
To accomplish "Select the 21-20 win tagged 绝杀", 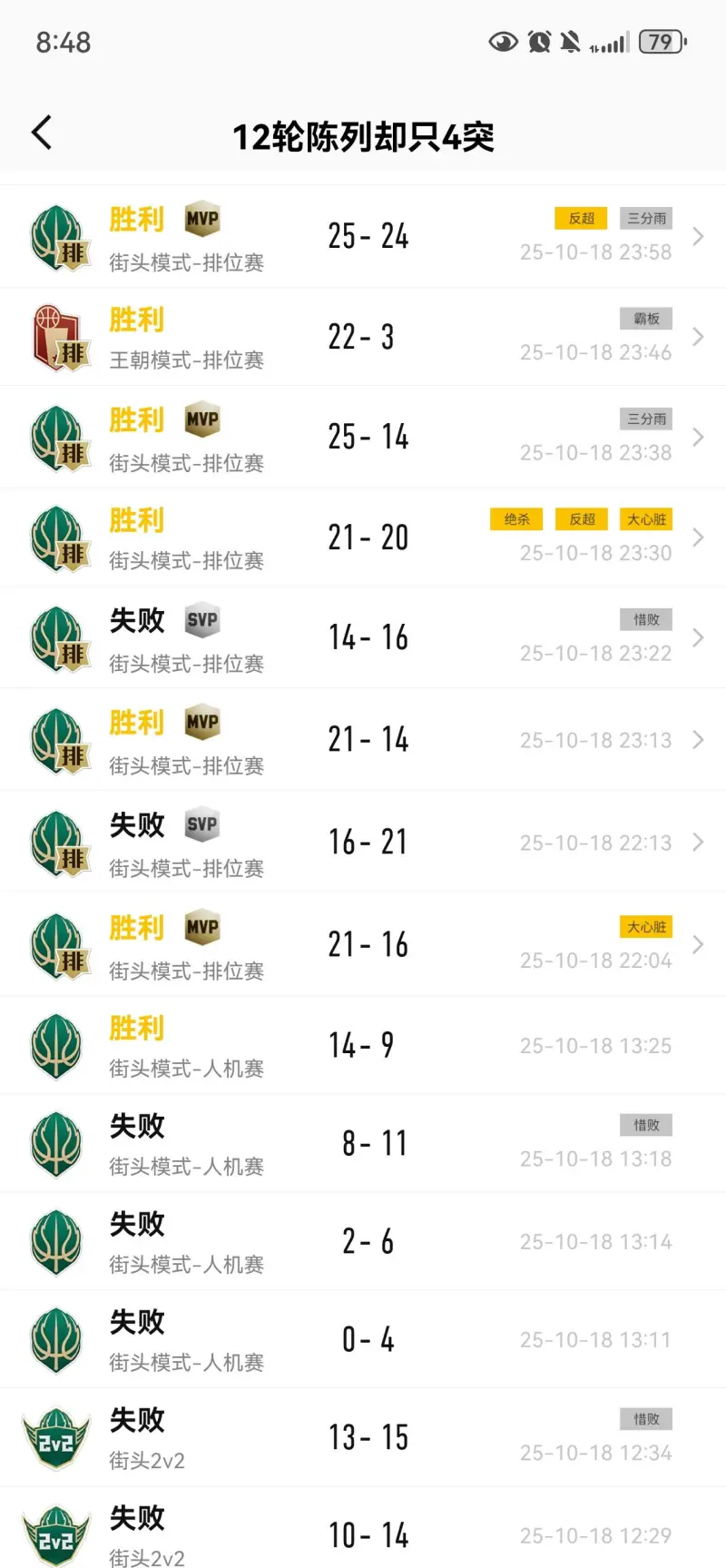I will coord(363,537).
